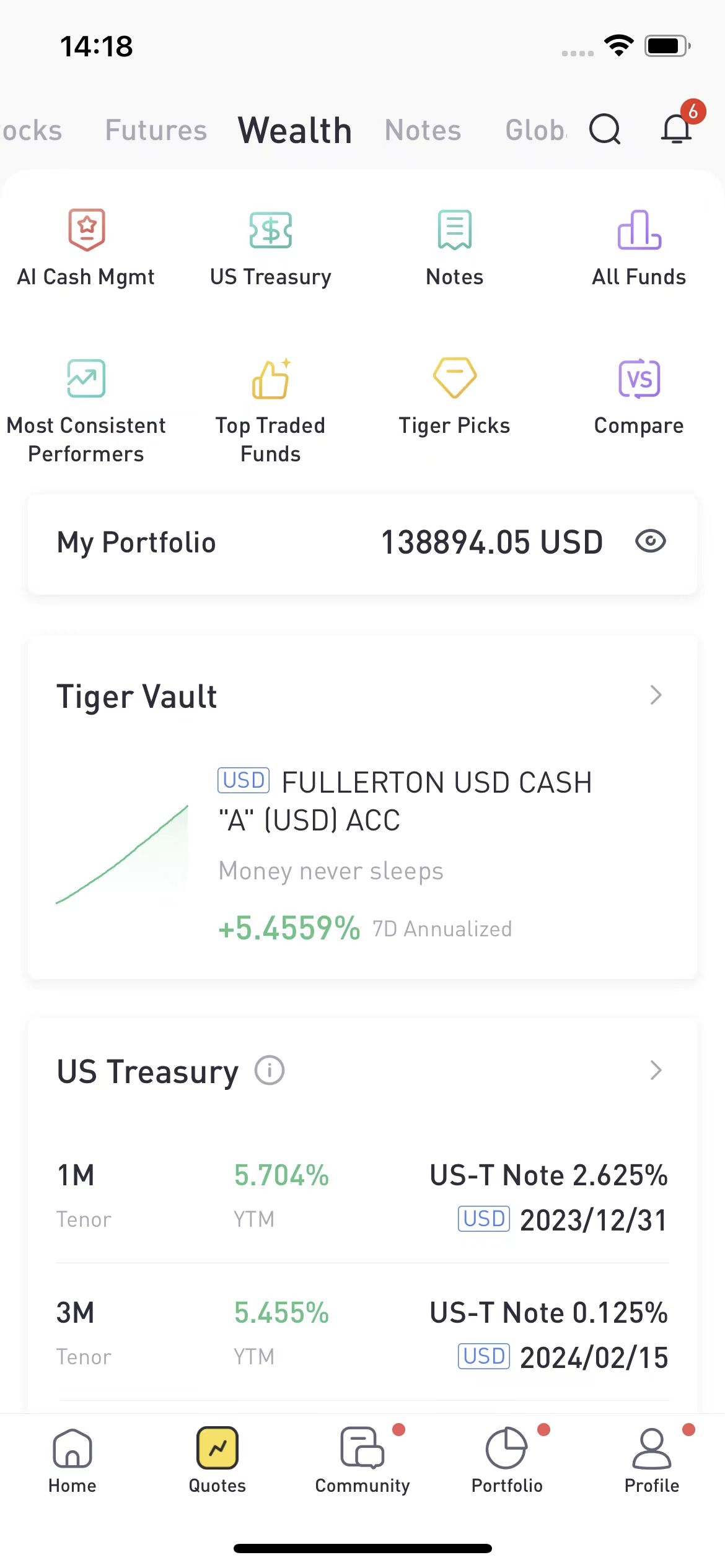Switch to the Community tab
725x1568 pixels.
(x=362, y=1460)
